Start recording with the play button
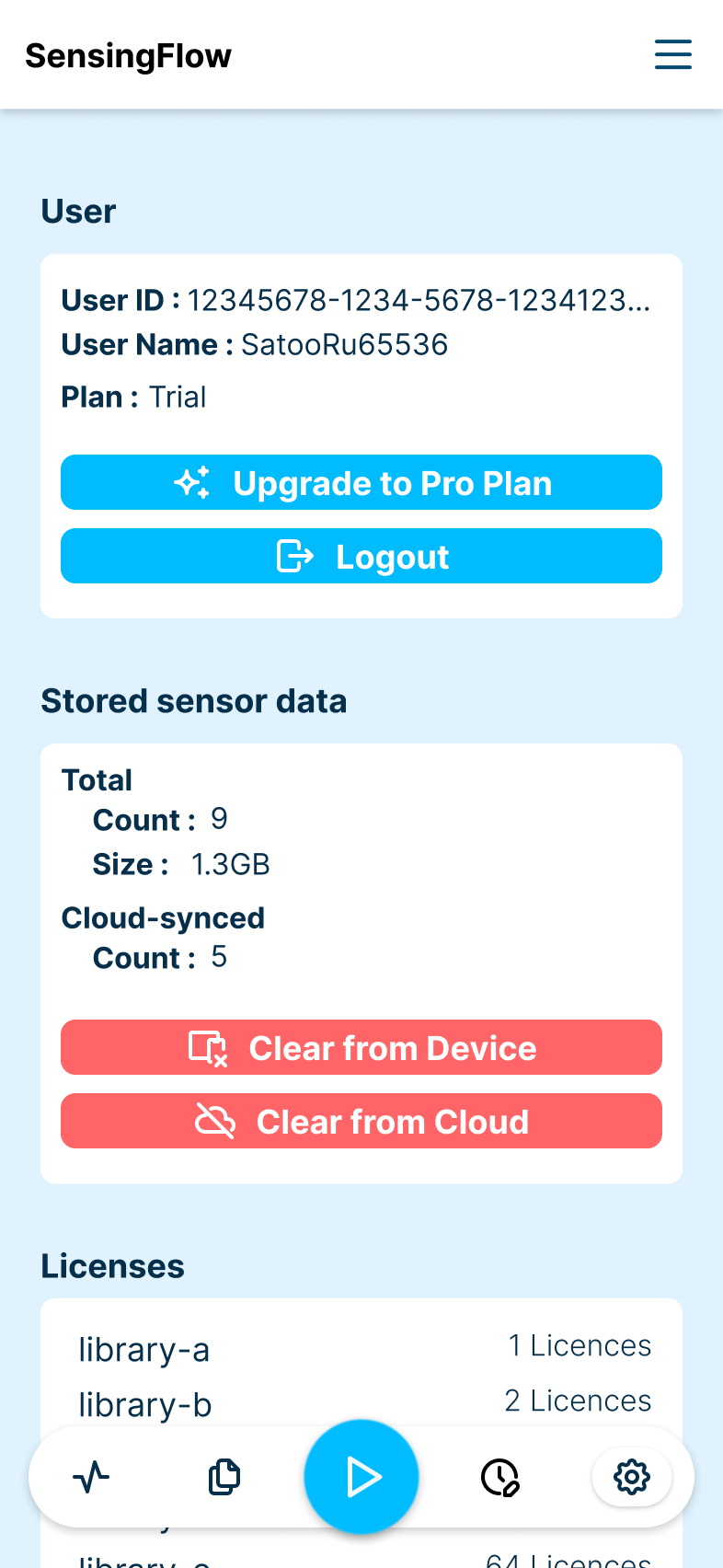Screen dimensions: 723x1568 pos(361,1477)
